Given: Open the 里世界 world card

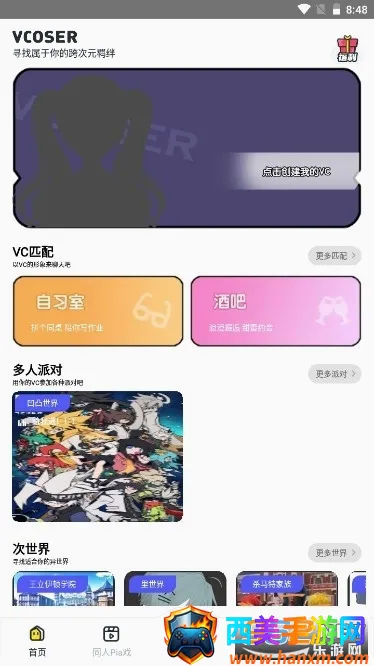Looking at the screenshot, I should click(175, 588).
